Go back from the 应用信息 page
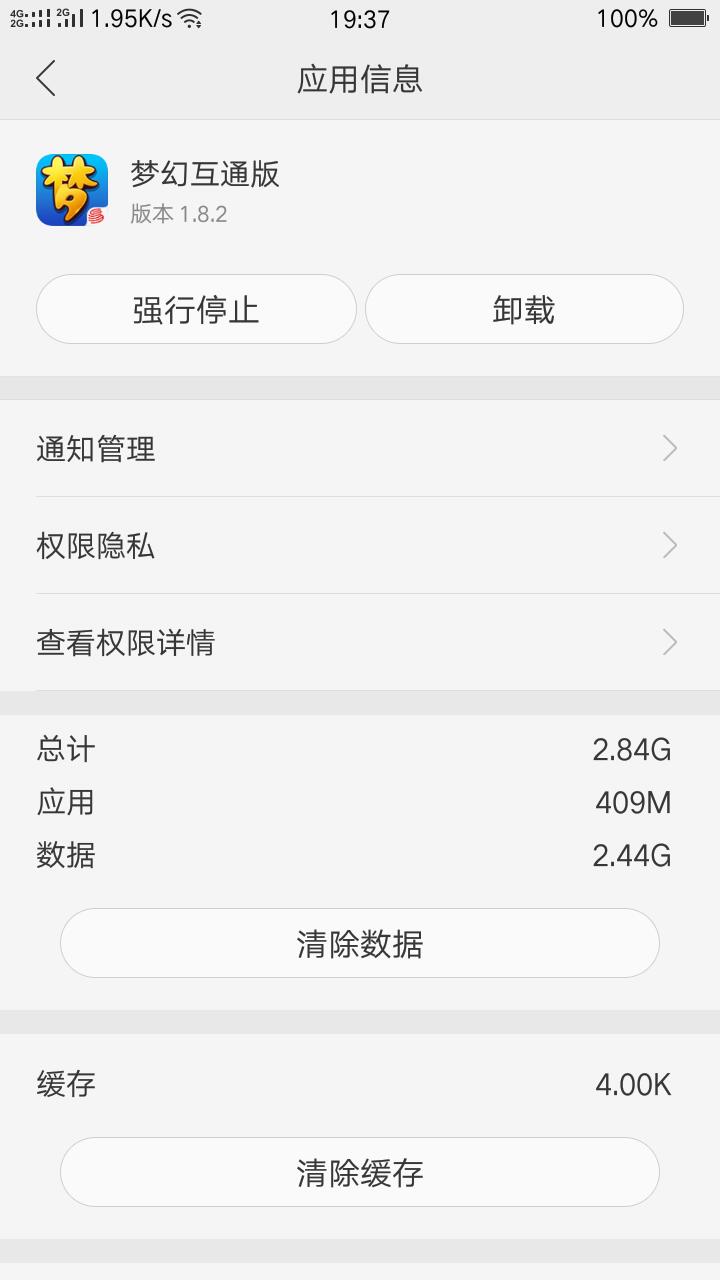The width and height of the screenshot is (720, 1280). click(x=46, y=78)
